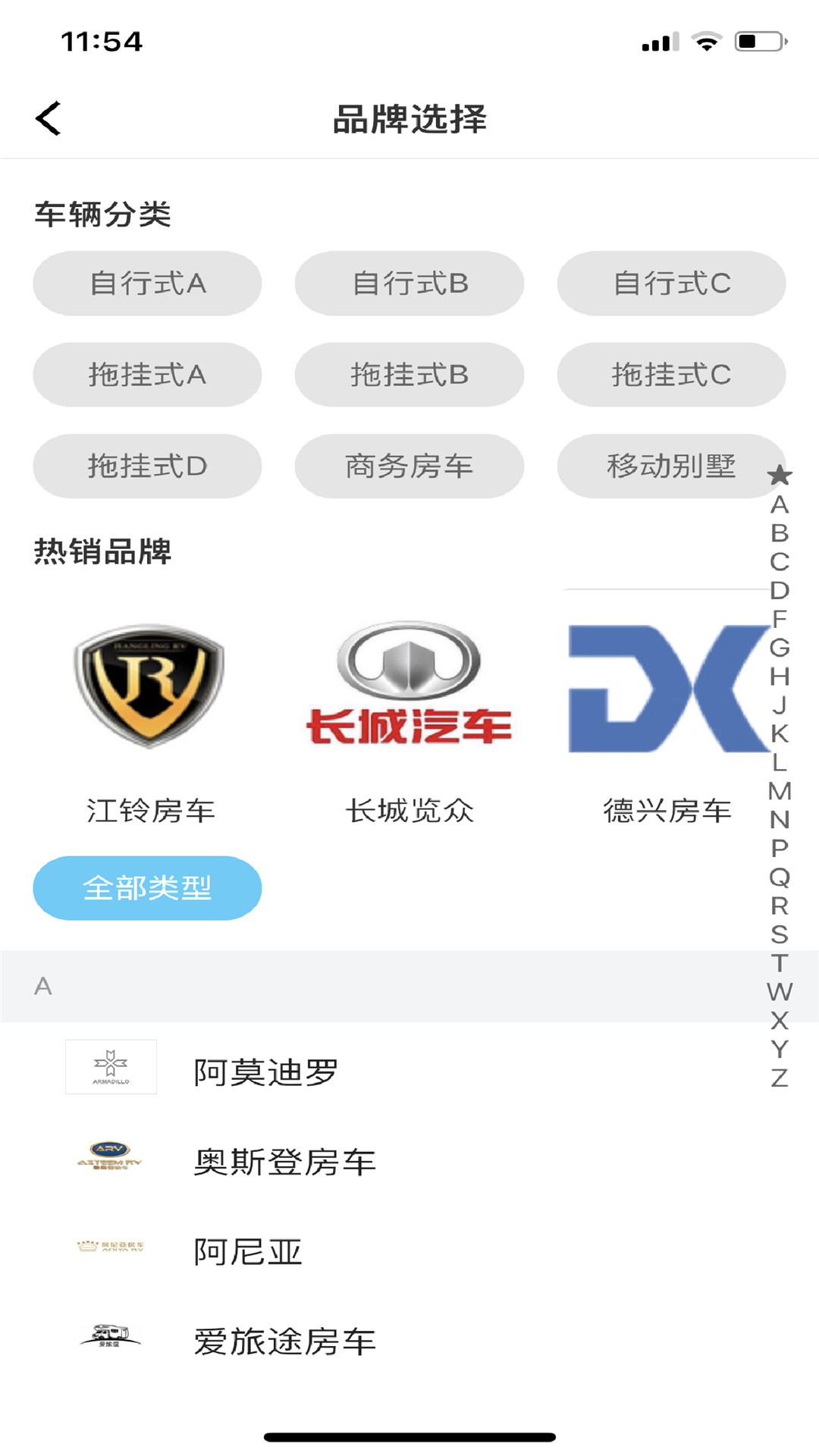Image resolution: width=819 pixels, height=1456 pixels.
Task: Select the 拖挂式A chip
Action: [147, 375]
